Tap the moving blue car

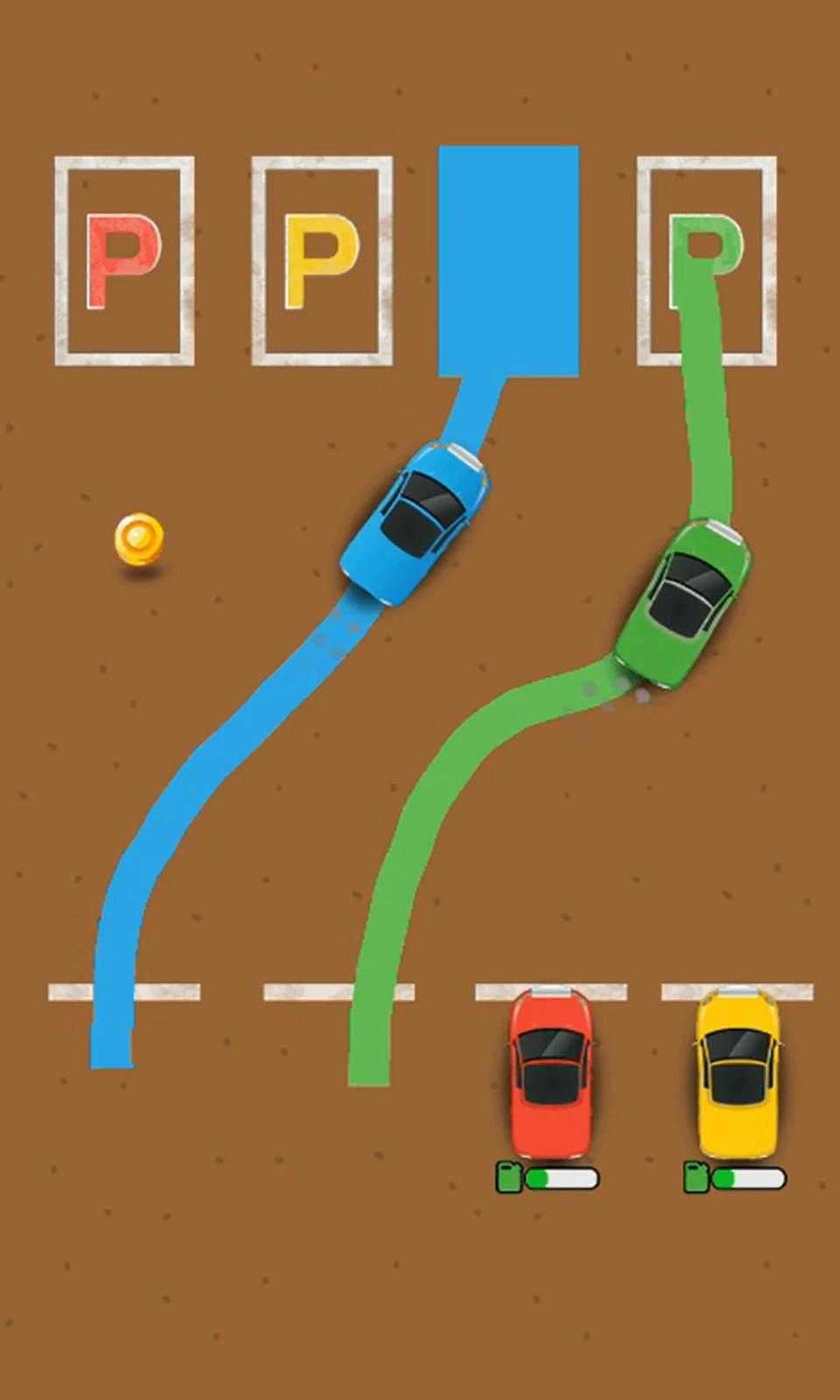[x=415, y=522]
